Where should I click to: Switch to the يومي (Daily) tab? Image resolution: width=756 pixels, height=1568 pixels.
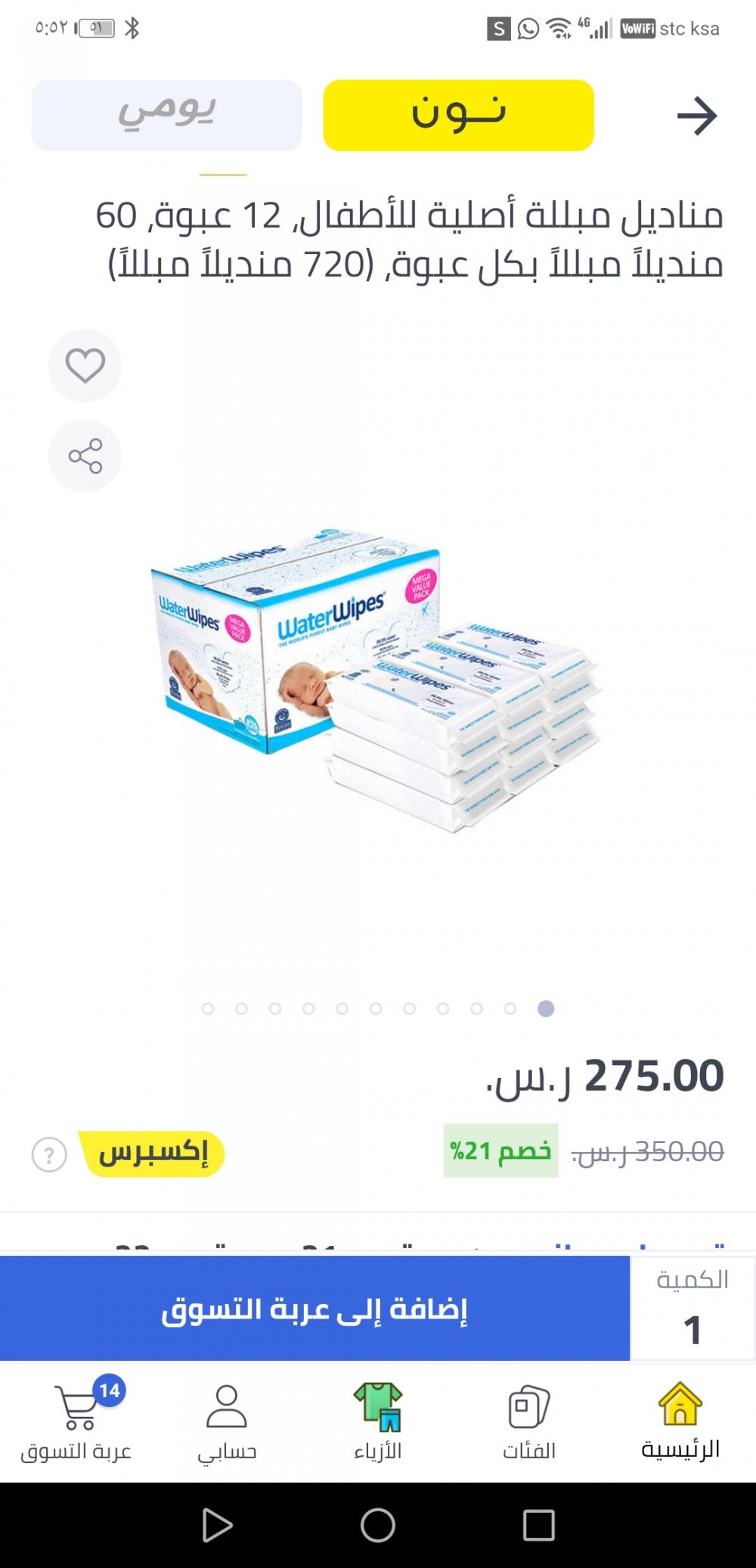[166, 115]
